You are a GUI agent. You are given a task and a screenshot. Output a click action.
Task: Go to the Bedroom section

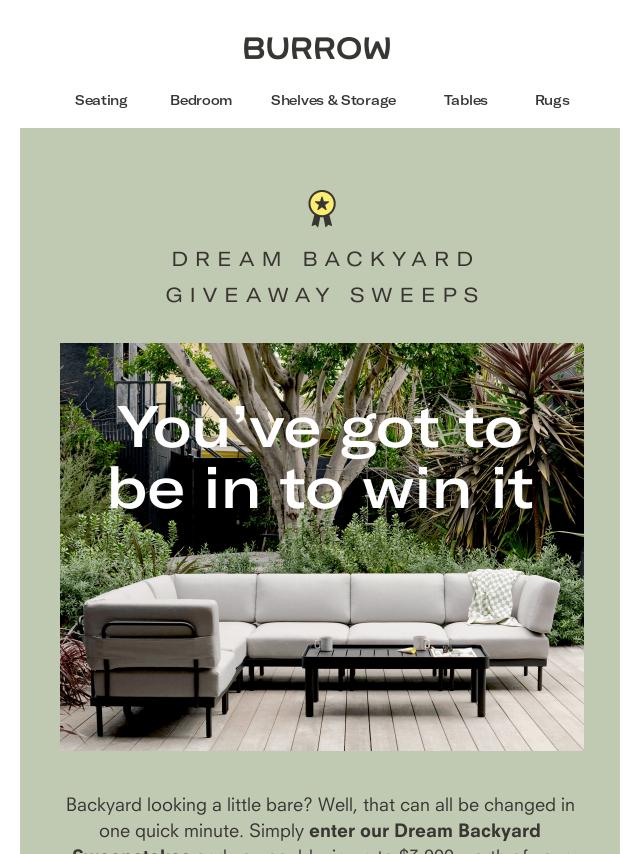[201, 100]
